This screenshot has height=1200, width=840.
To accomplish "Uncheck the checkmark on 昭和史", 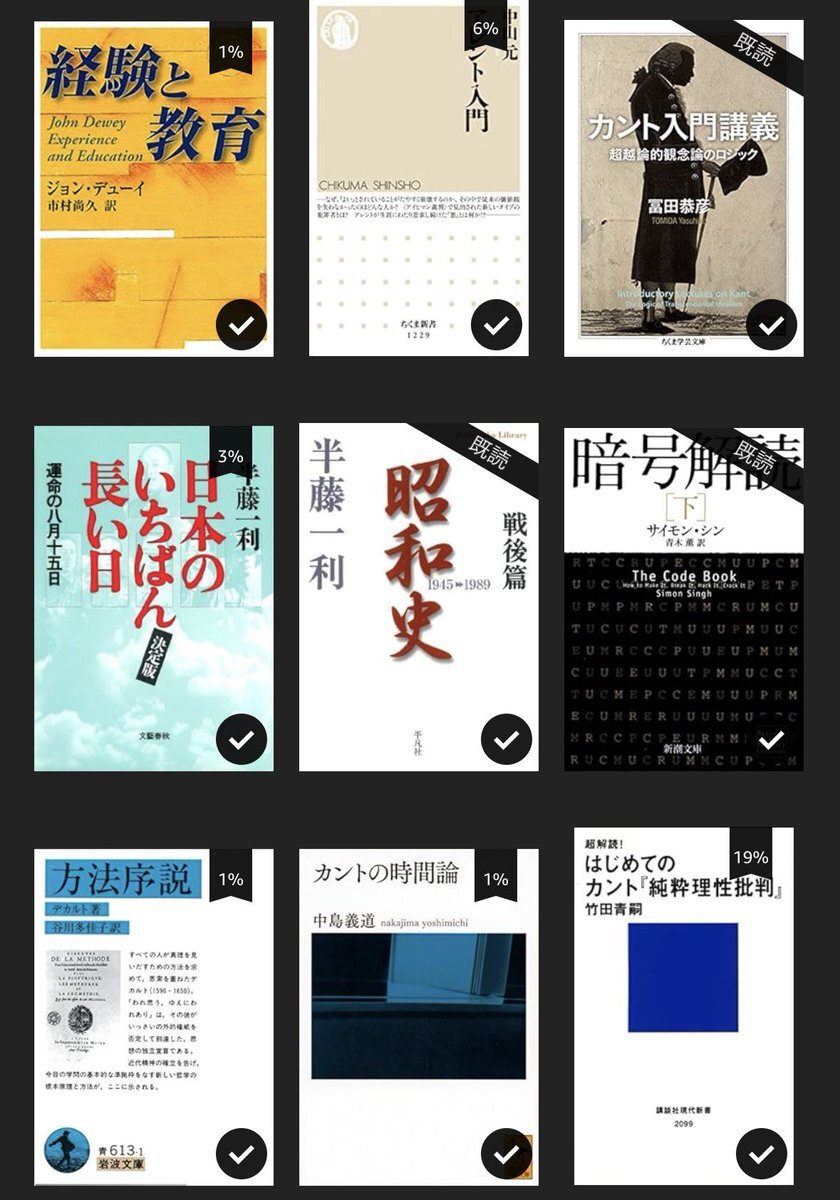I will click(x=506, y=740).
